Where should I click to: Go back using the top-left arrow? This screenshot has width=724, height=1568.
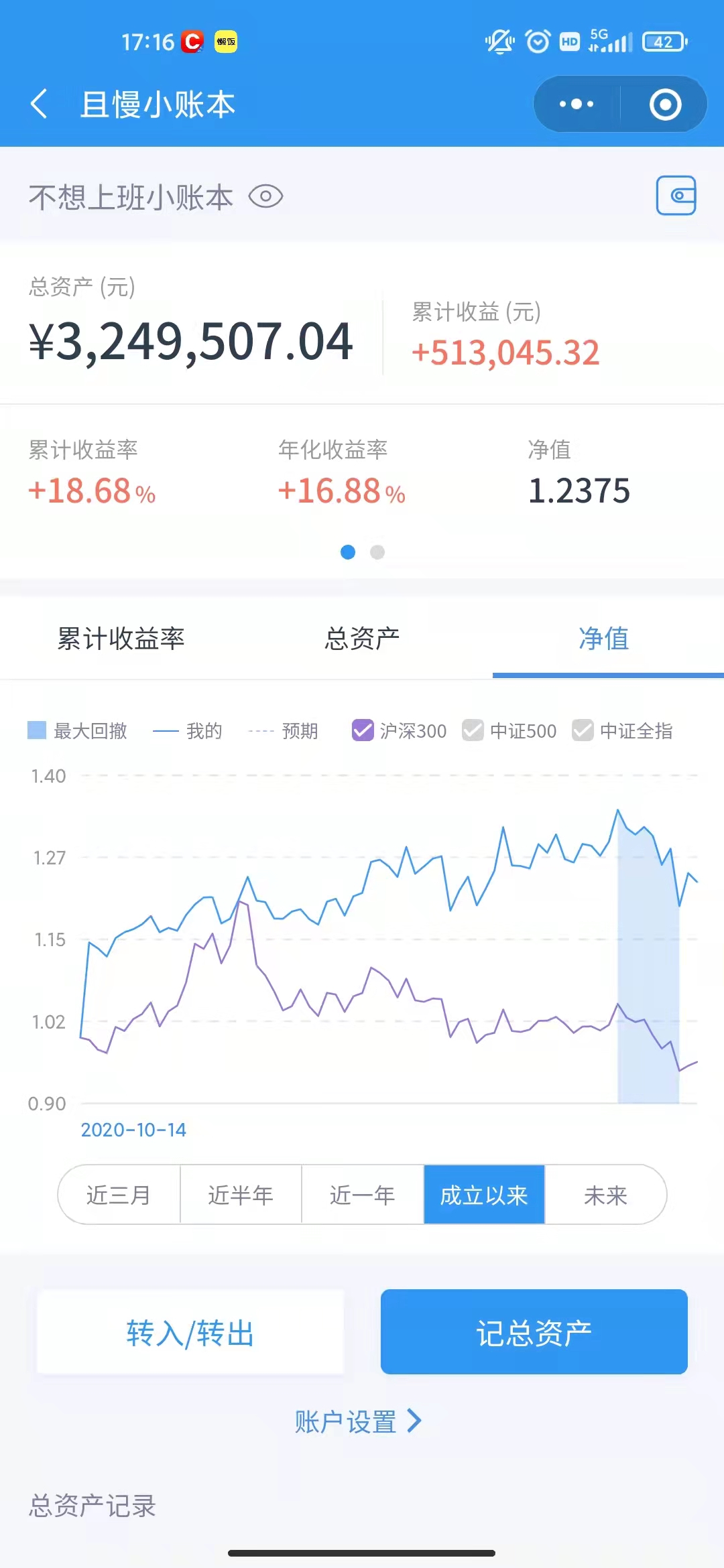[39, 104]
